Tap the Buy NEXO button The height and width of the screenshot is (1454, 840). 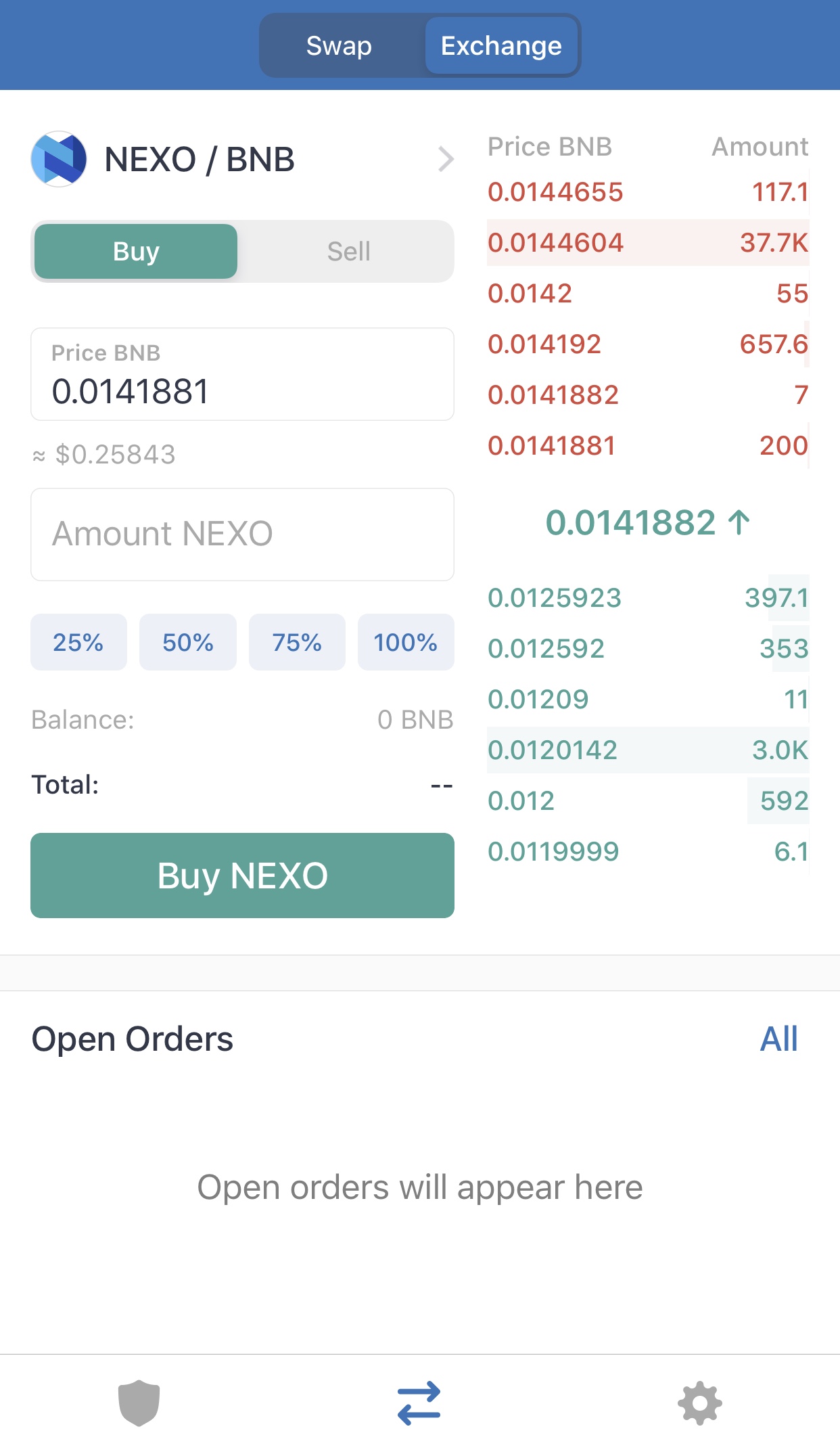pos(242,876)
